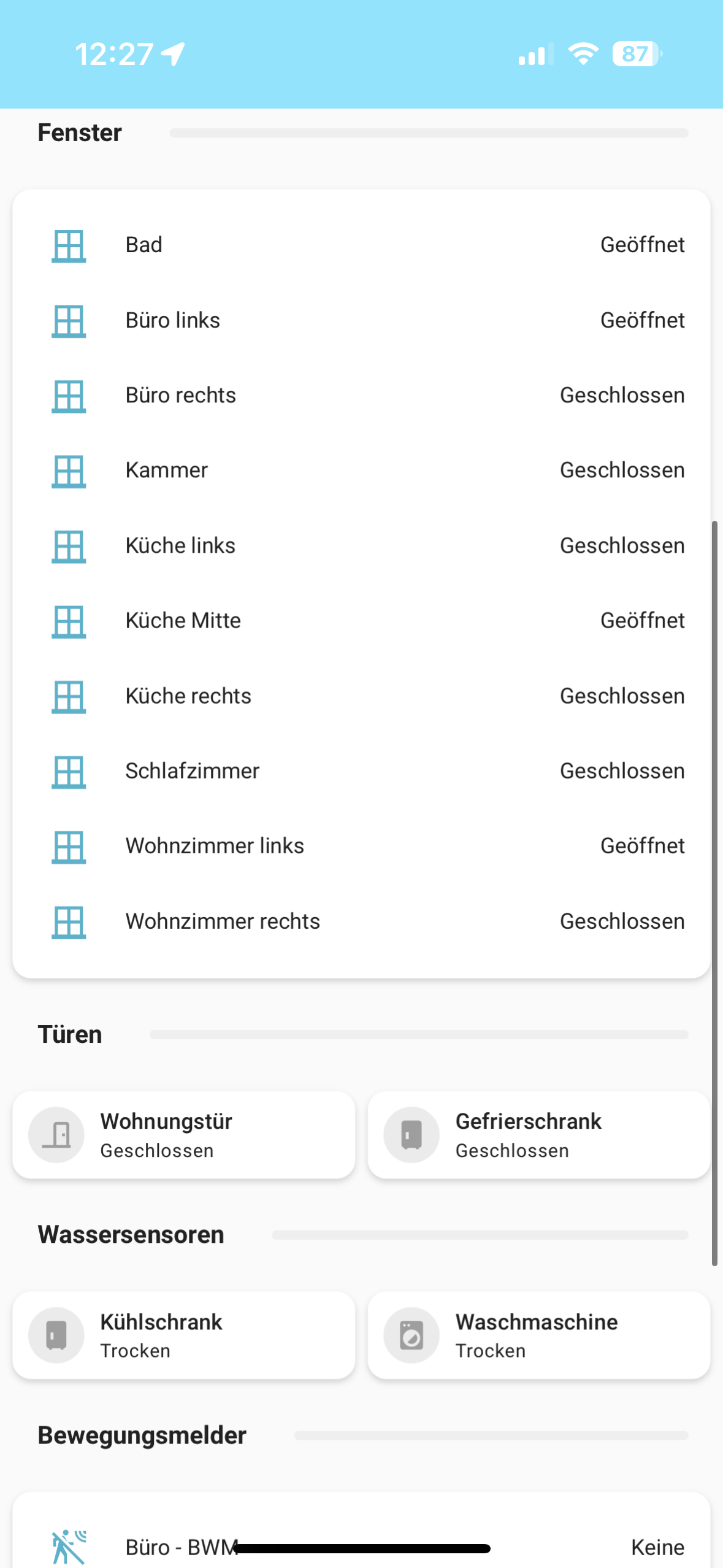Viewport: 723px width, 1568px height.
Task: Open the Wohnzimmer rechts window row
Action: [361, 921]
